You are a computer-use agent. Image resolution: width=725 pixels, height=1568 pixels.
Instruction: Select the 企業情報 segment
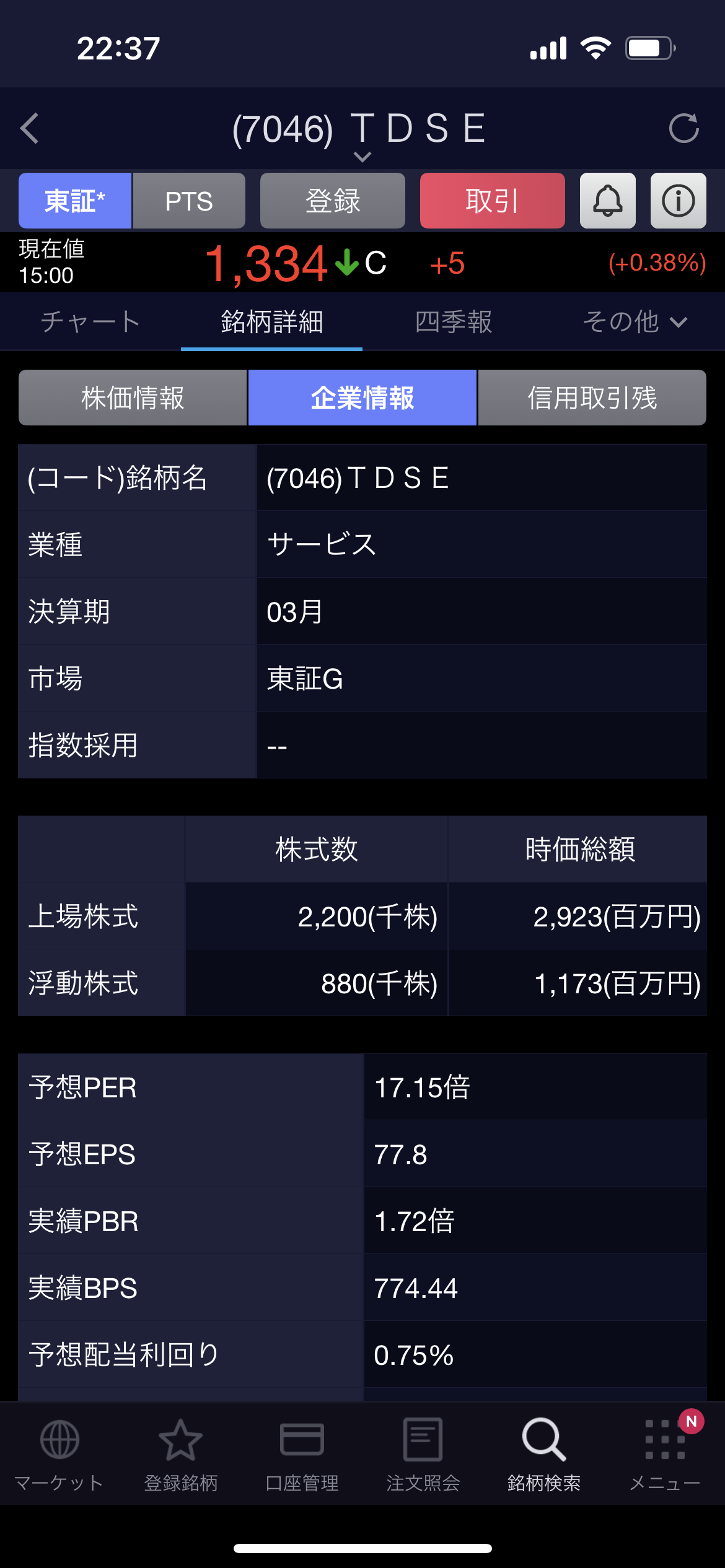coord(362,398)
